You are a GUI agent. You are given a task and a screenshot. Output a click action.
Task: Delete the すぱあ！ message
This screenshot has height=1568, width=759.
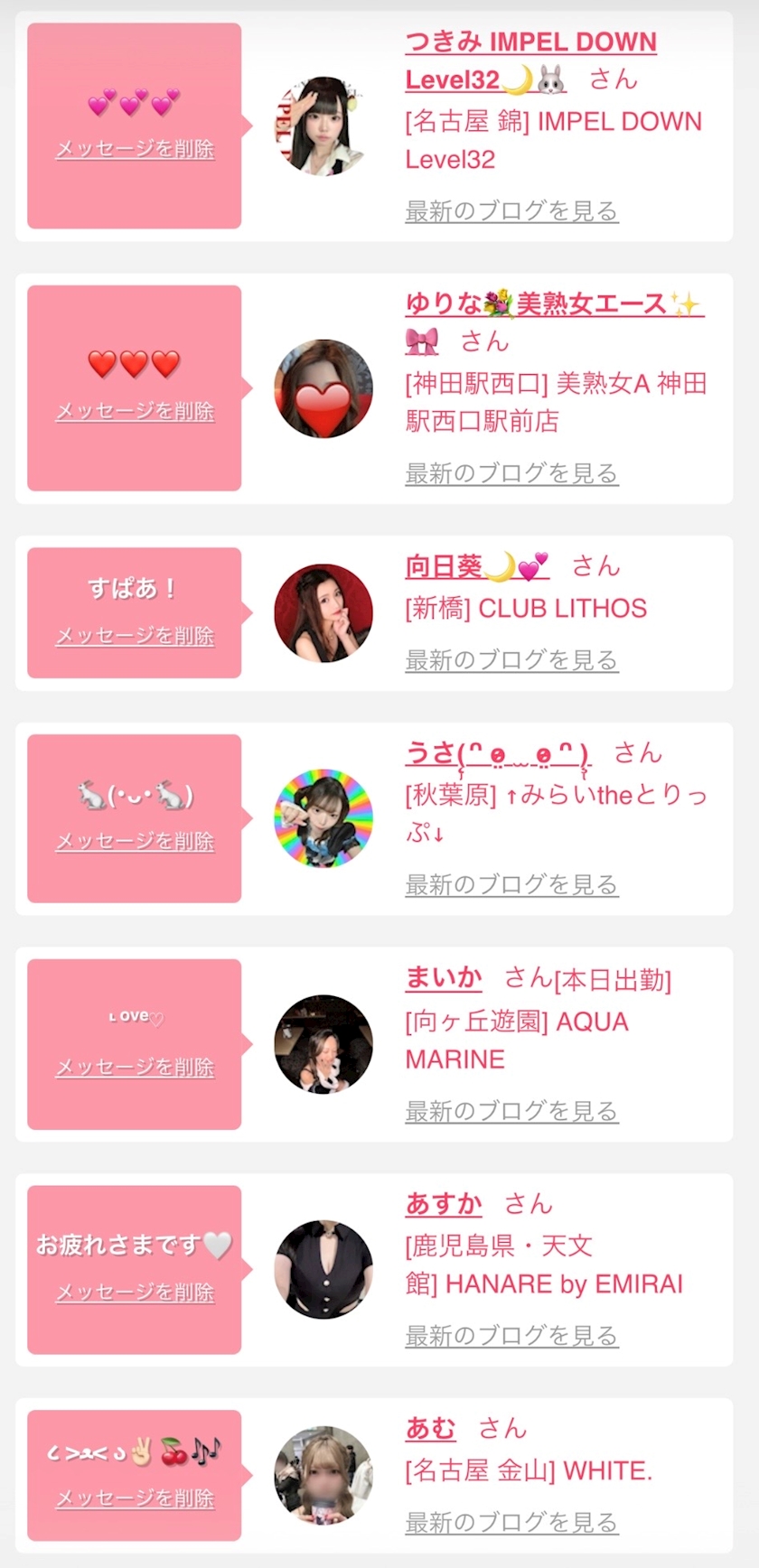coord(135,636)
